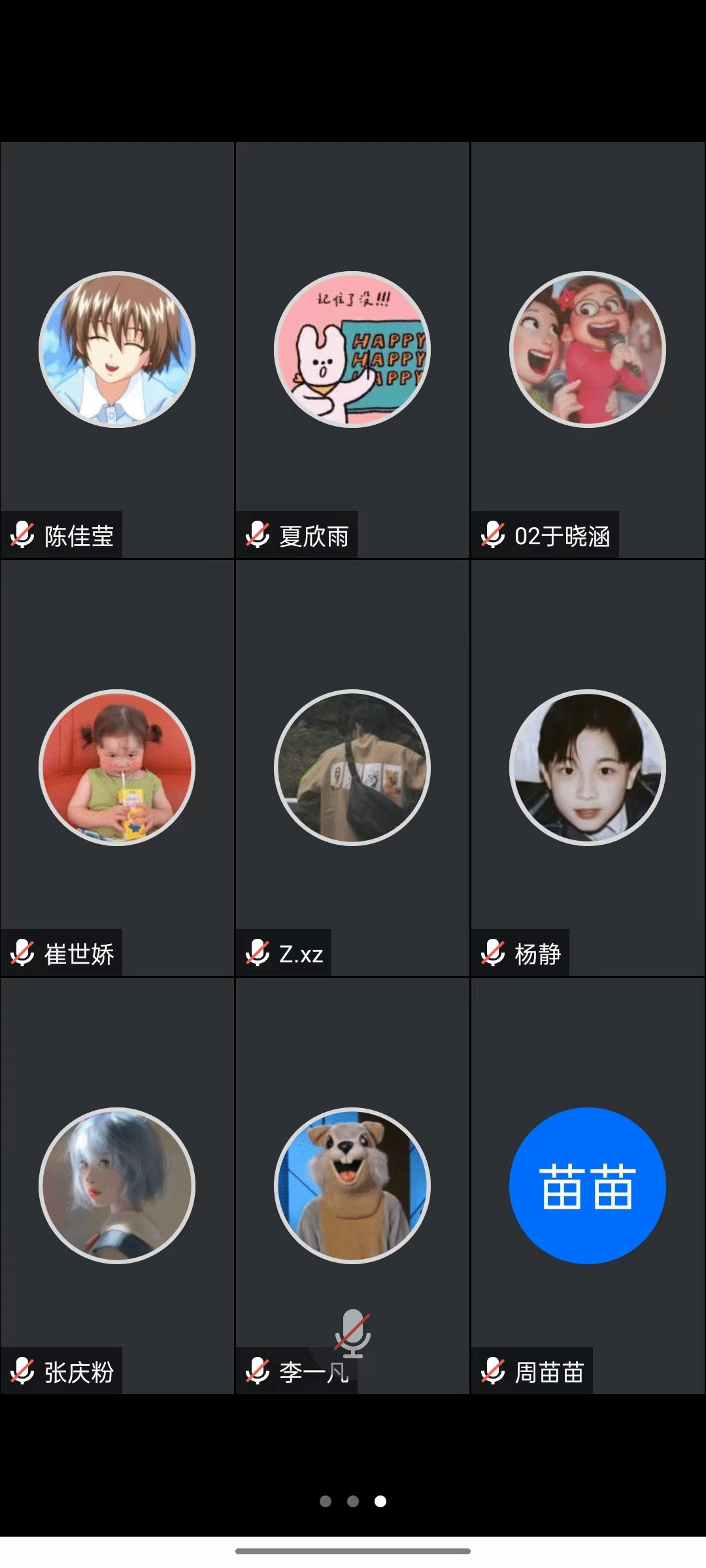Viewport: 706px width, 1568px height.
Task: Select the Z.xz participant tile
Action: (x=352, y=768)
